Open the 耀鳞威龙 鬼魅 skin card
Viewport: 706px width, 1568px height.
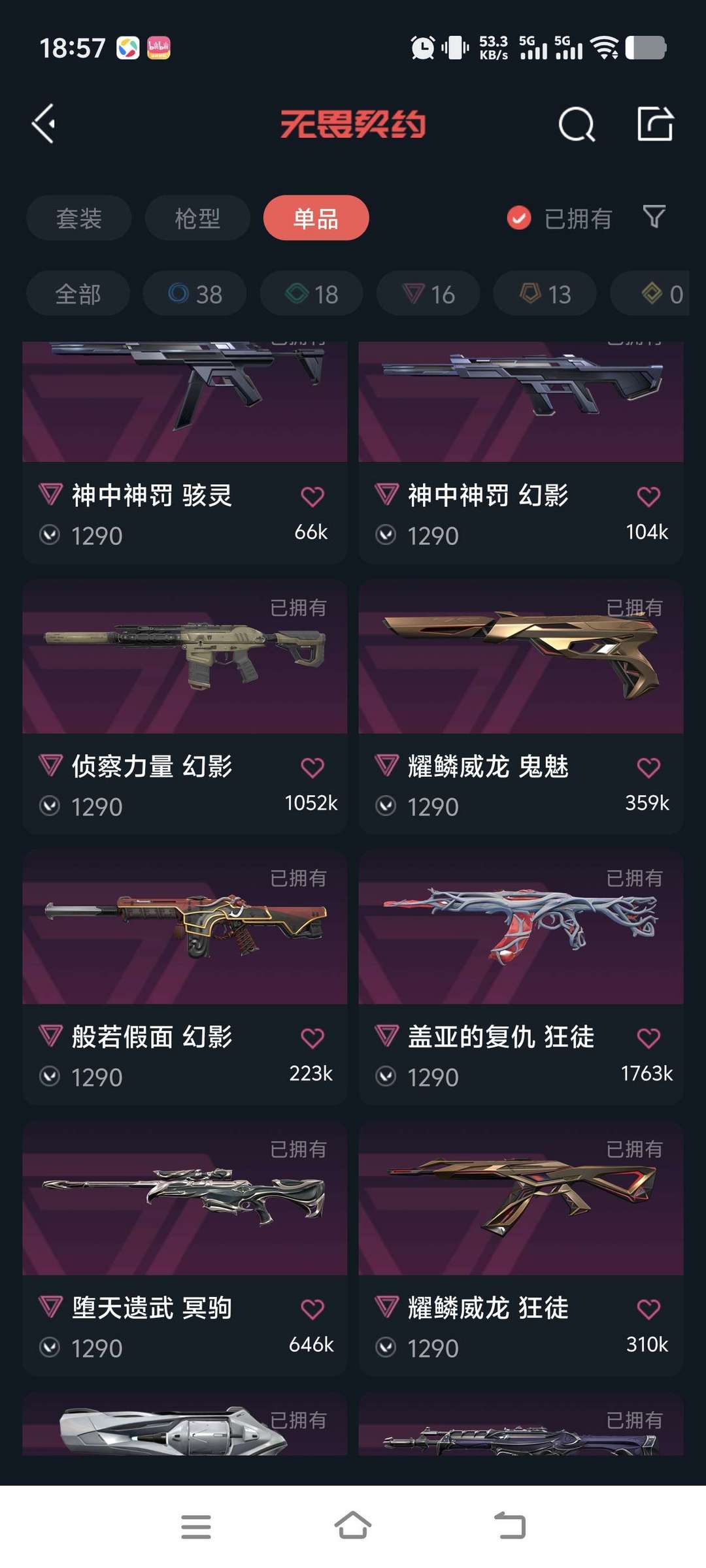point(521,707)
